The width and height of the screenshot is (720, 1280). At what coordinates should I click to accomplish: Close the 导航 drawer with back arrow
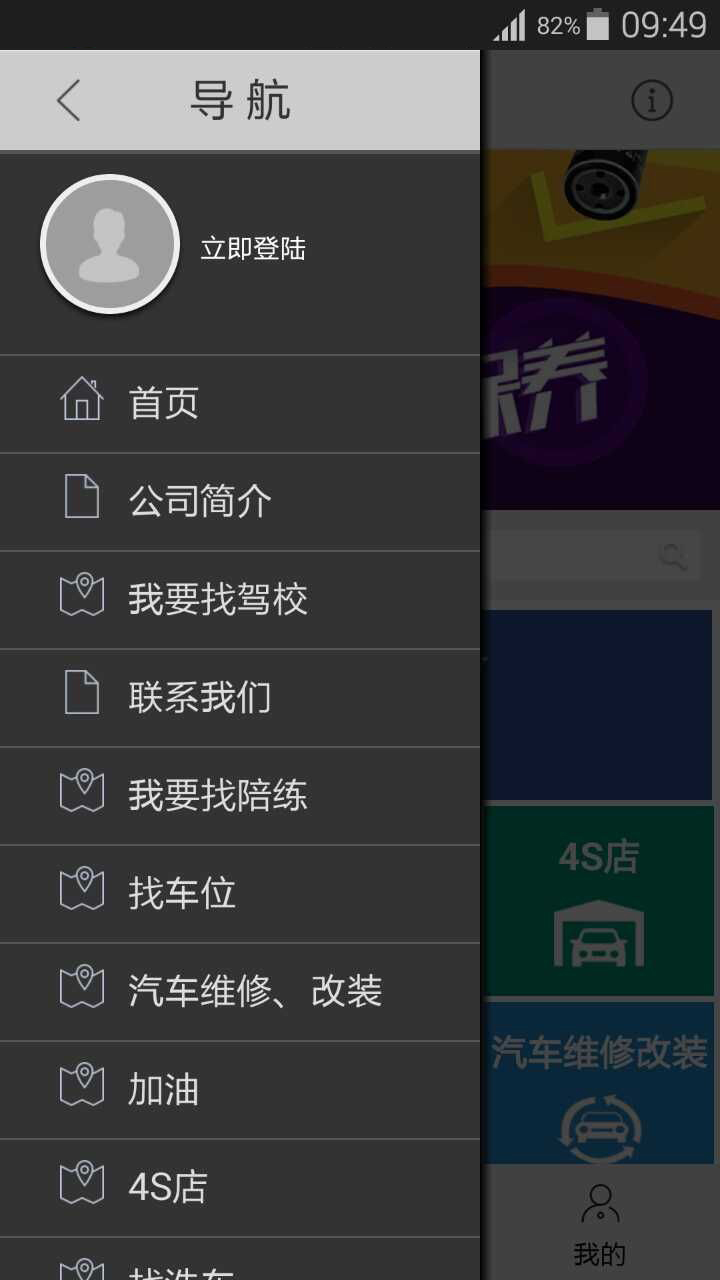pyautogui.click(x=68, y=101)
